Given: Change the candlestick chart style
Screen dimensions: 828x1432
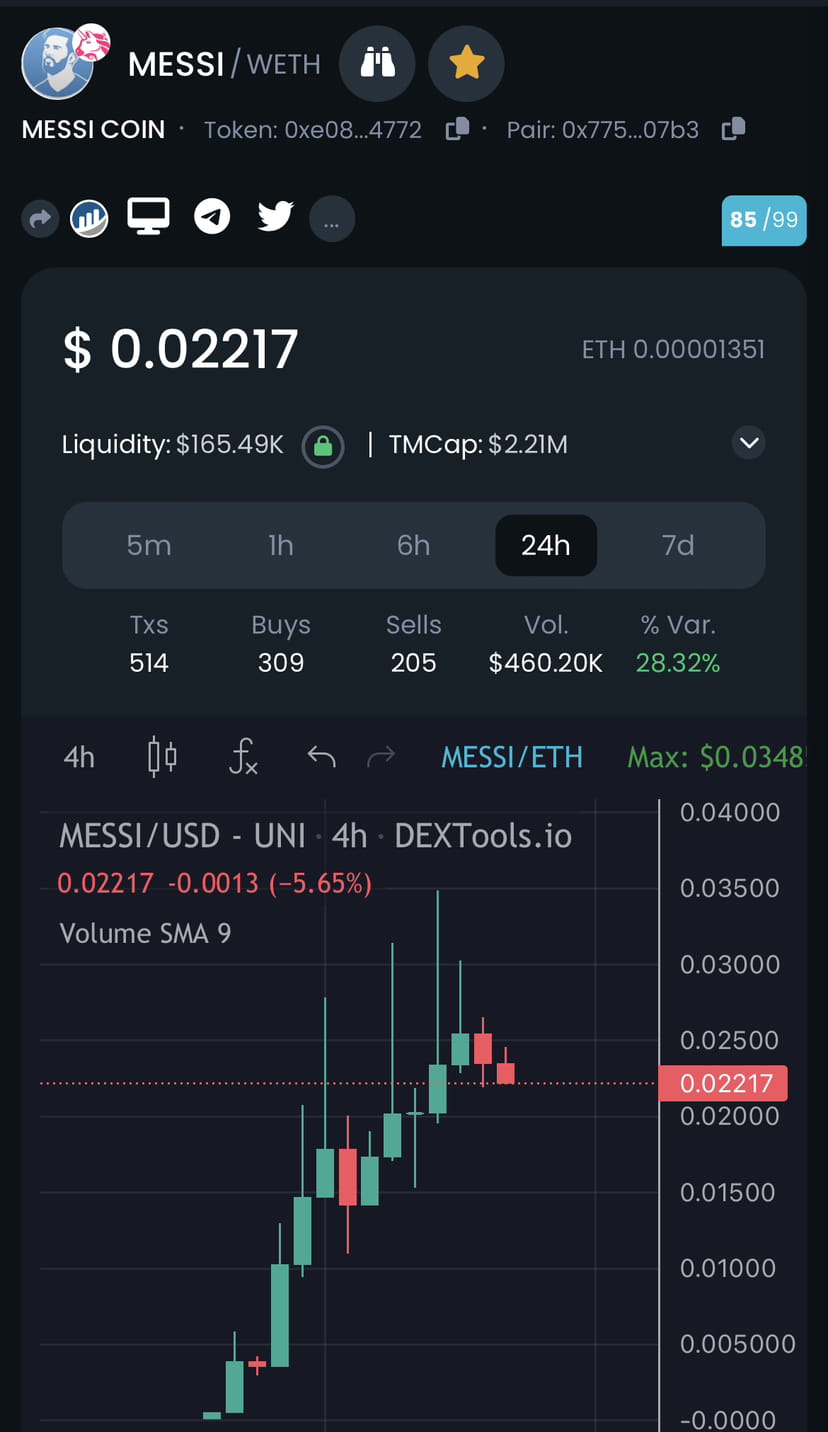Looking at the screenshot, I should click(x=162, y=757).
